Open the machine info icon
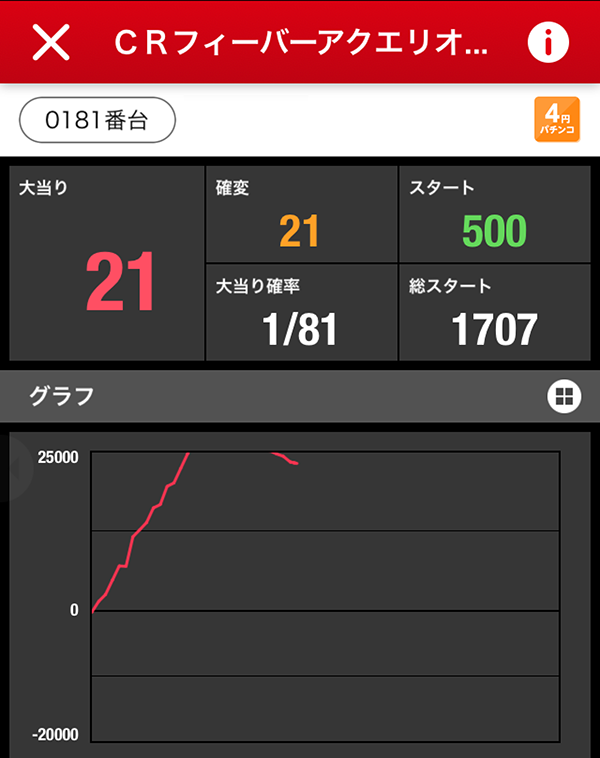 click(547, 41)
